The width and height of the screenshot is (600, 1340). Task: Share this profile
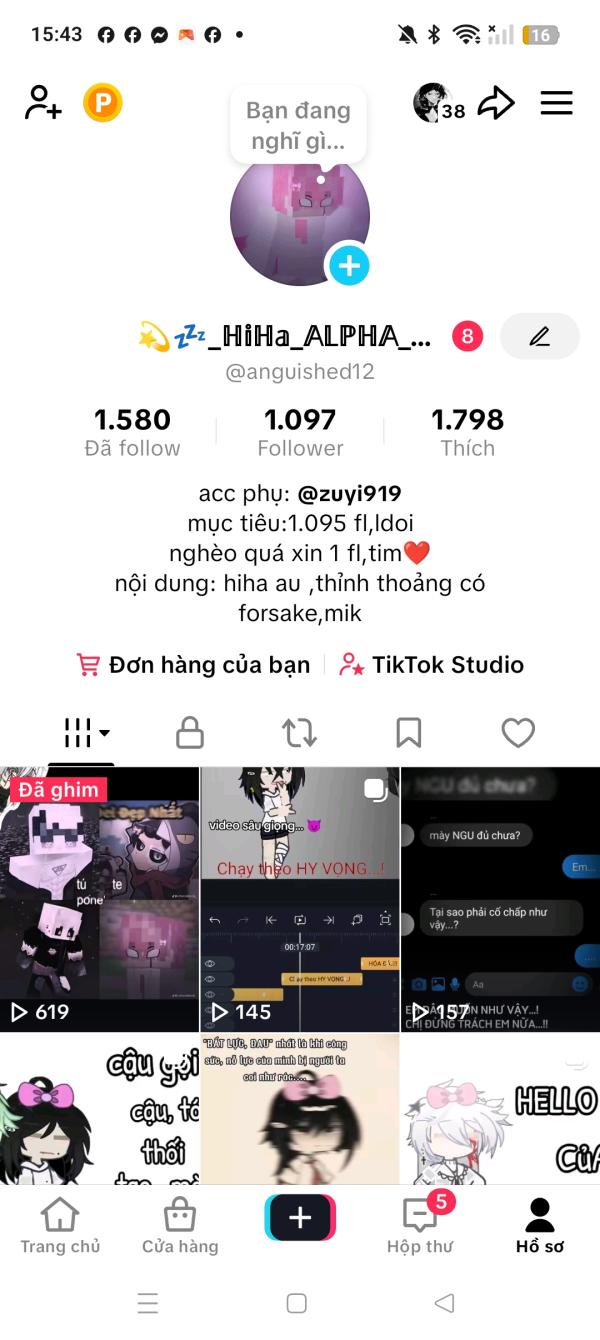point(496,102)
